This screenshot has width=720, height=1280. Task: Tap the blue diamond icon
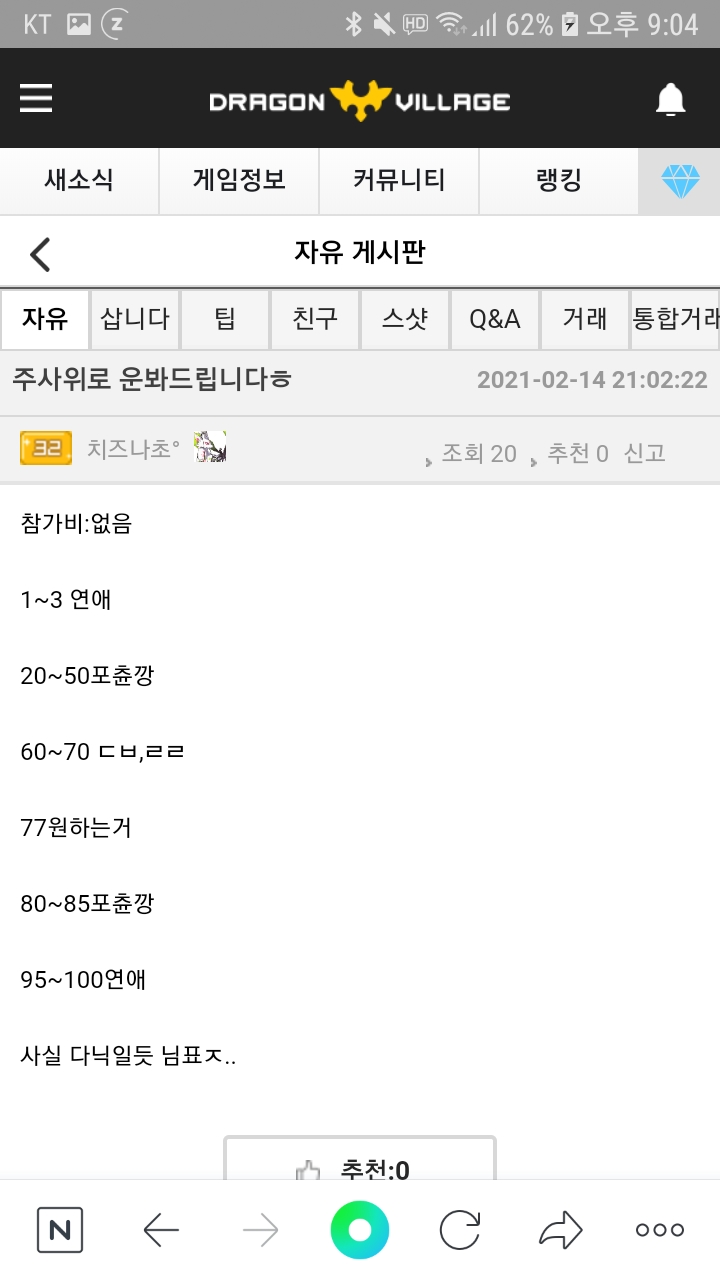[680, 181]
